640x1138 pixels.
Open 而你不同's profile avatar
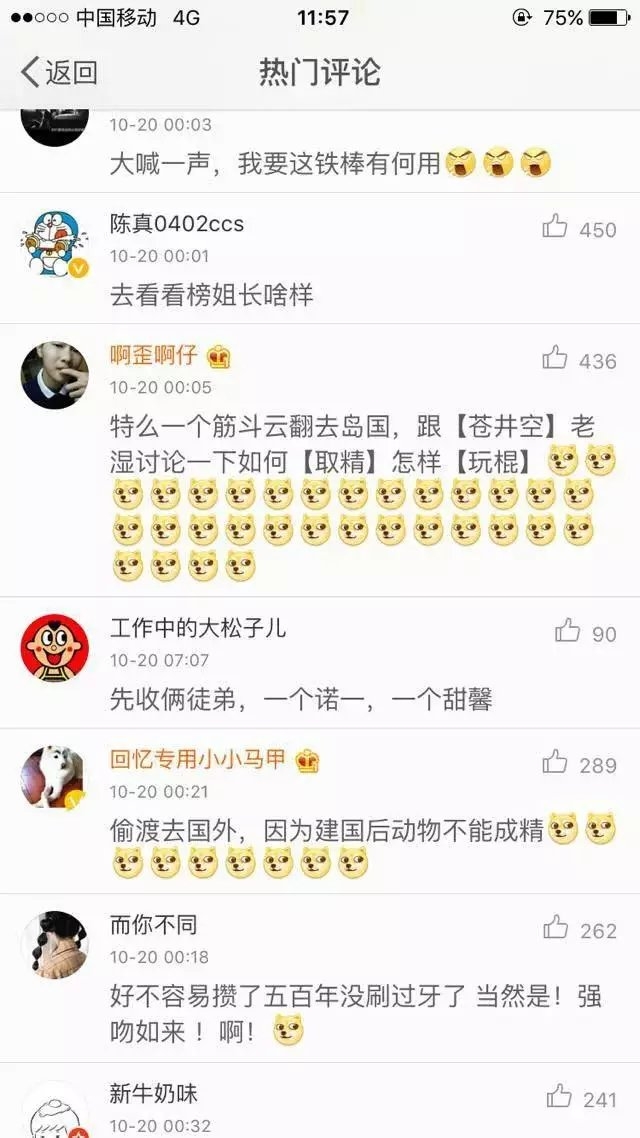(x=54, y=945)
